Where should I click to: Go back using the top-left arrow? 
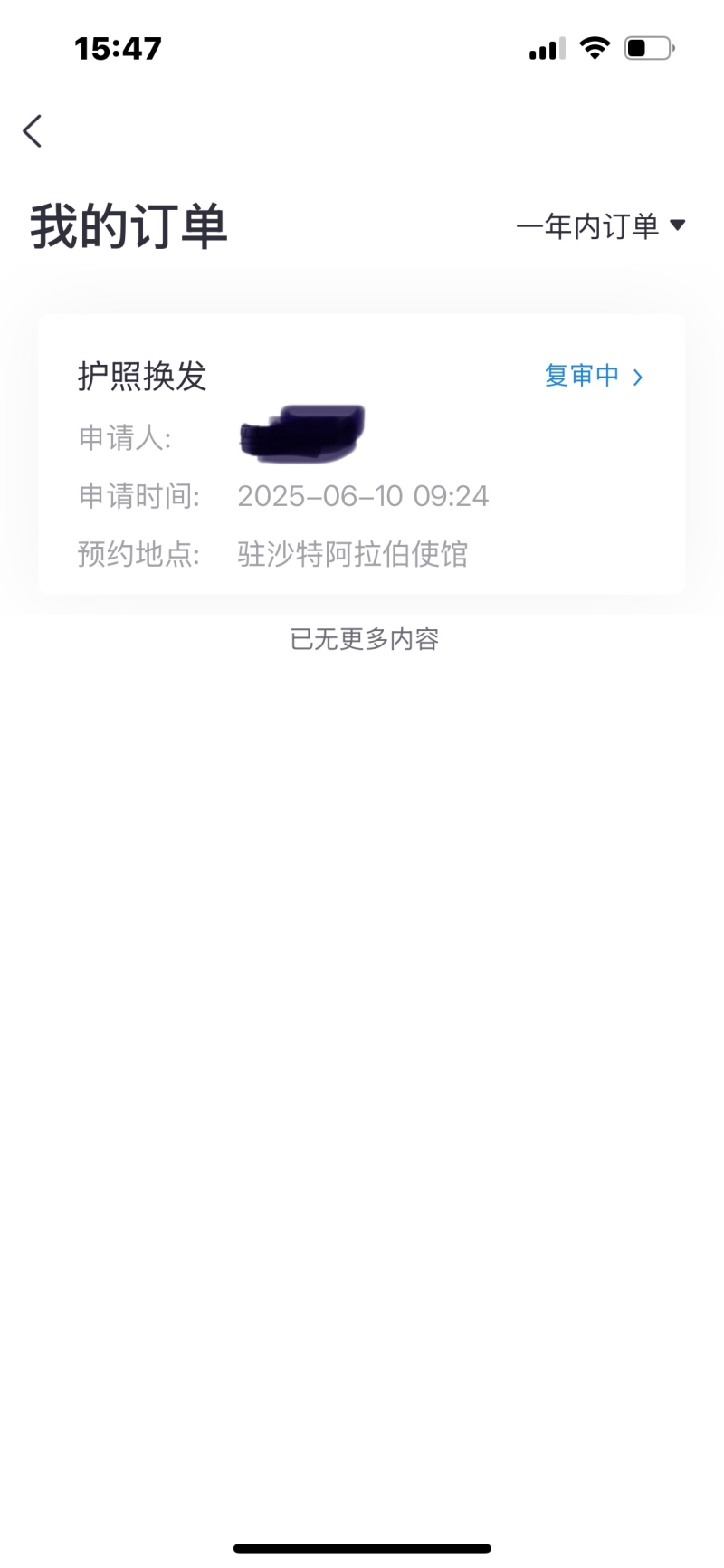coord(33,131)
